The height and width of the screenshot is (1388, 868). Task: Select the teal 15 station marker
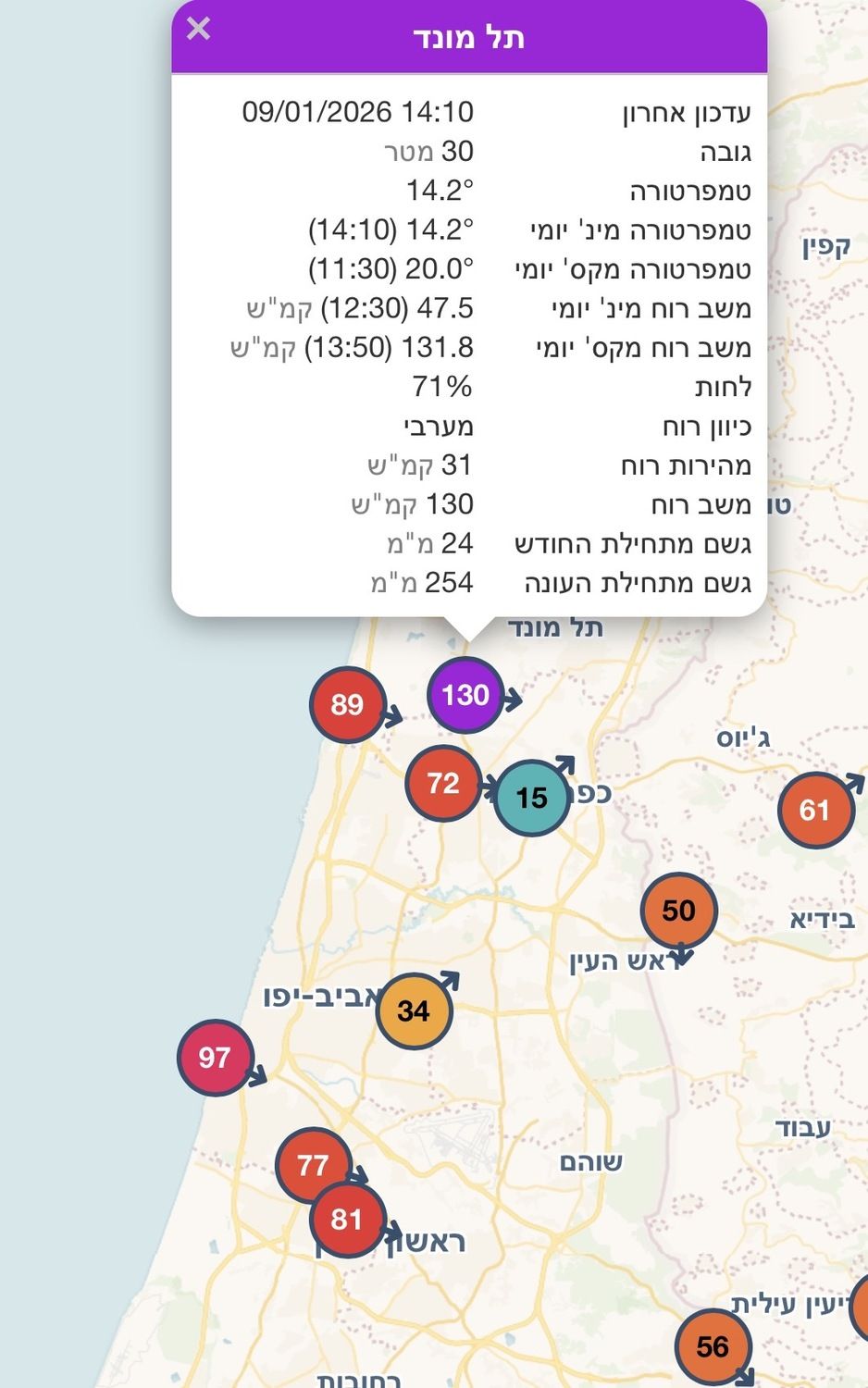[x=532, y=798]
